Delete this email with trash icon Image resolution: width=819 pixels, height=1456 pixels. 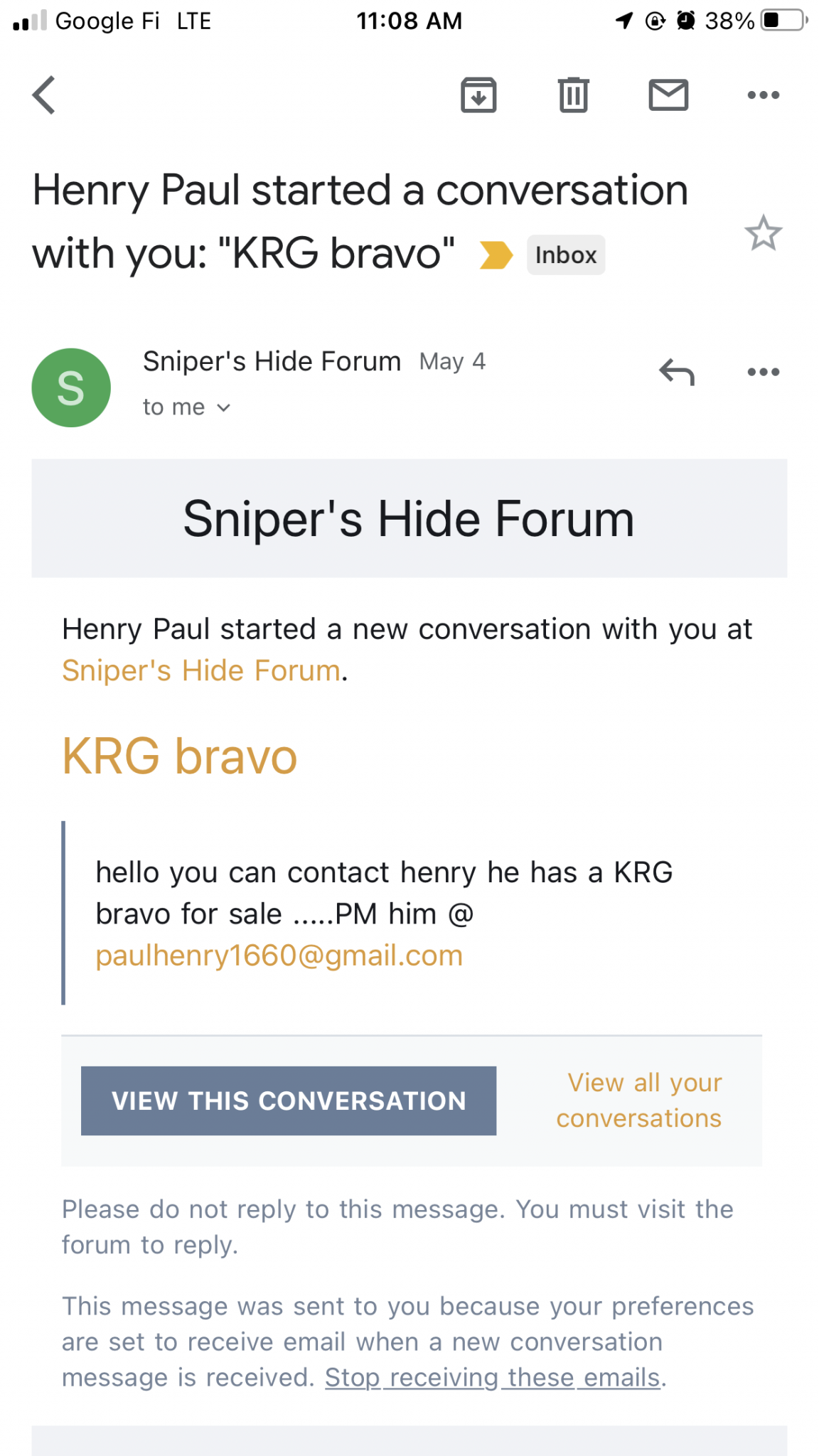pyautogui.click(x=573, y=95)
